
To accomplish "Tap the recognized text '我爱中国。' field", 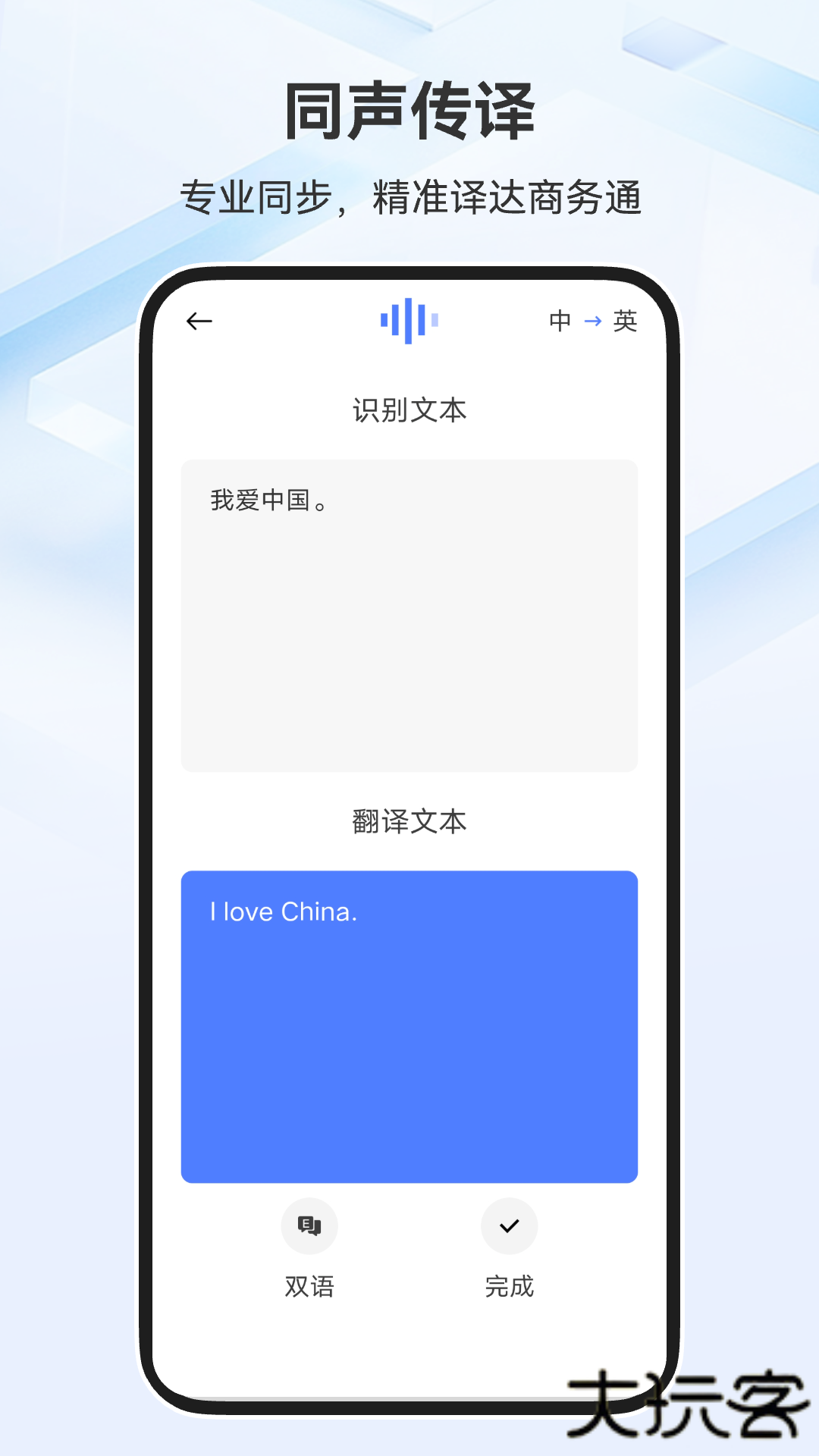I will click(x=409, y=613).
